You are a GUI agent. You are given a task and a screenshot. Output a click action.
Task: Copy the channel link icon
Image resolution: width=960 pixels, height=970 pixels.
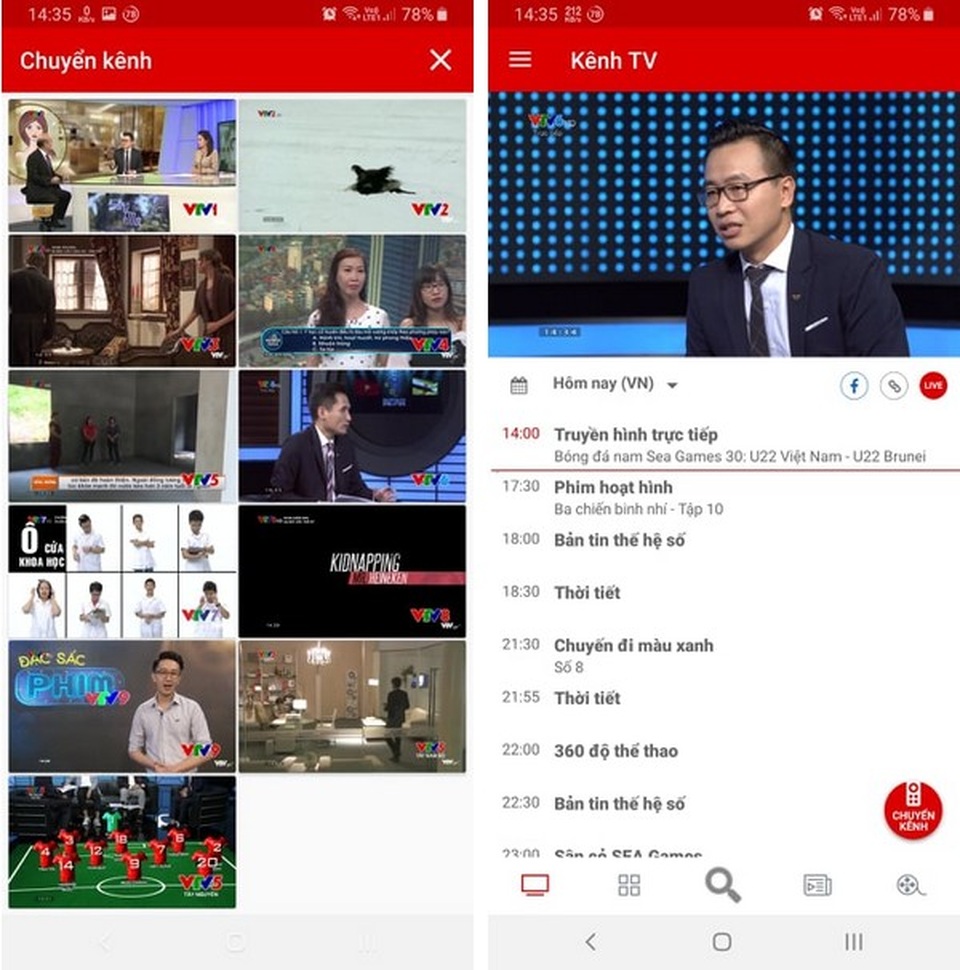click(x=893, y=385)
